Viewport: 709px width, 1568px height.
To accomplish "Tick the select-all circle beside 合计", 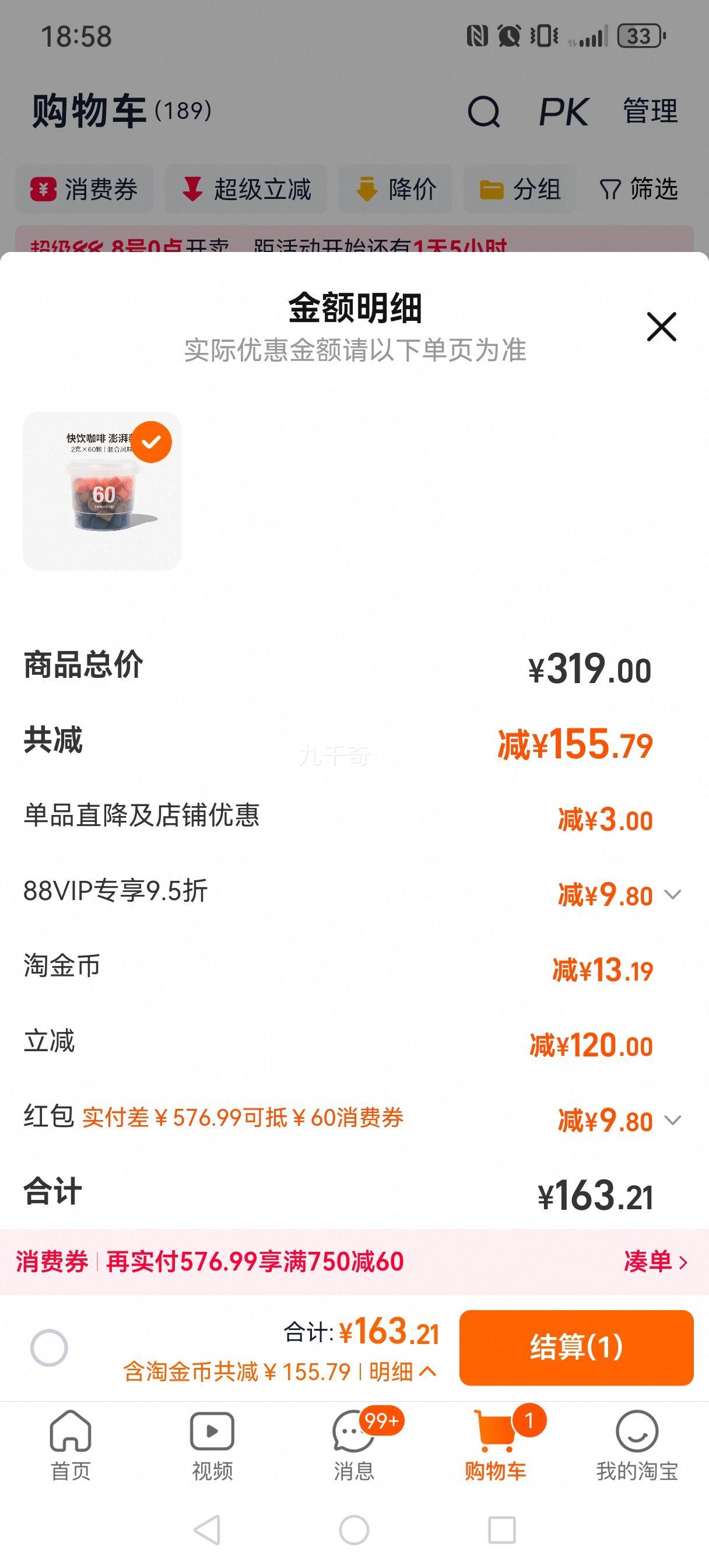I will click(x=49, y=1347).
